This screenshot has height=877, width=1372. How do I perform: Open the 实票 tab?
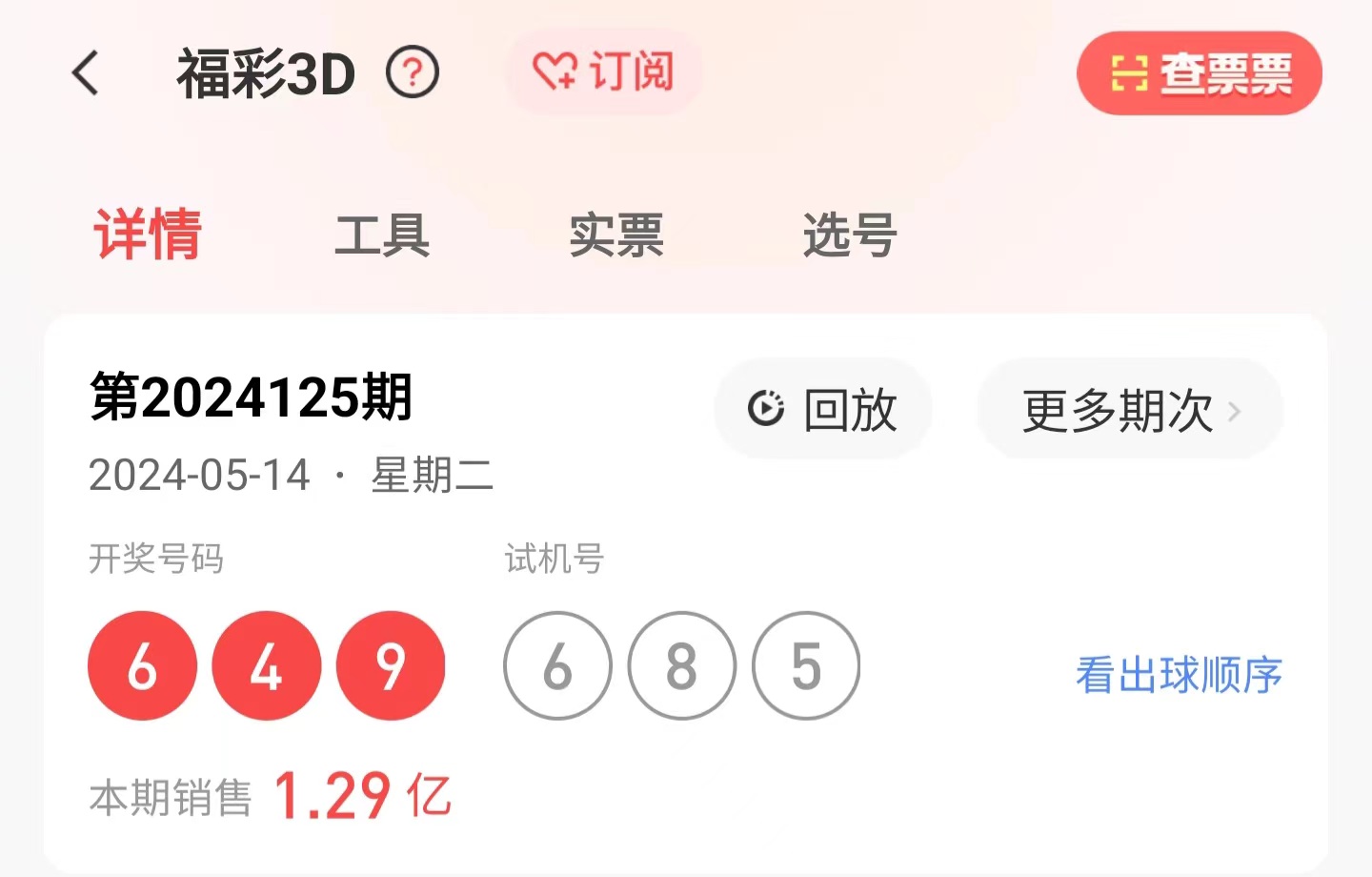616,235
